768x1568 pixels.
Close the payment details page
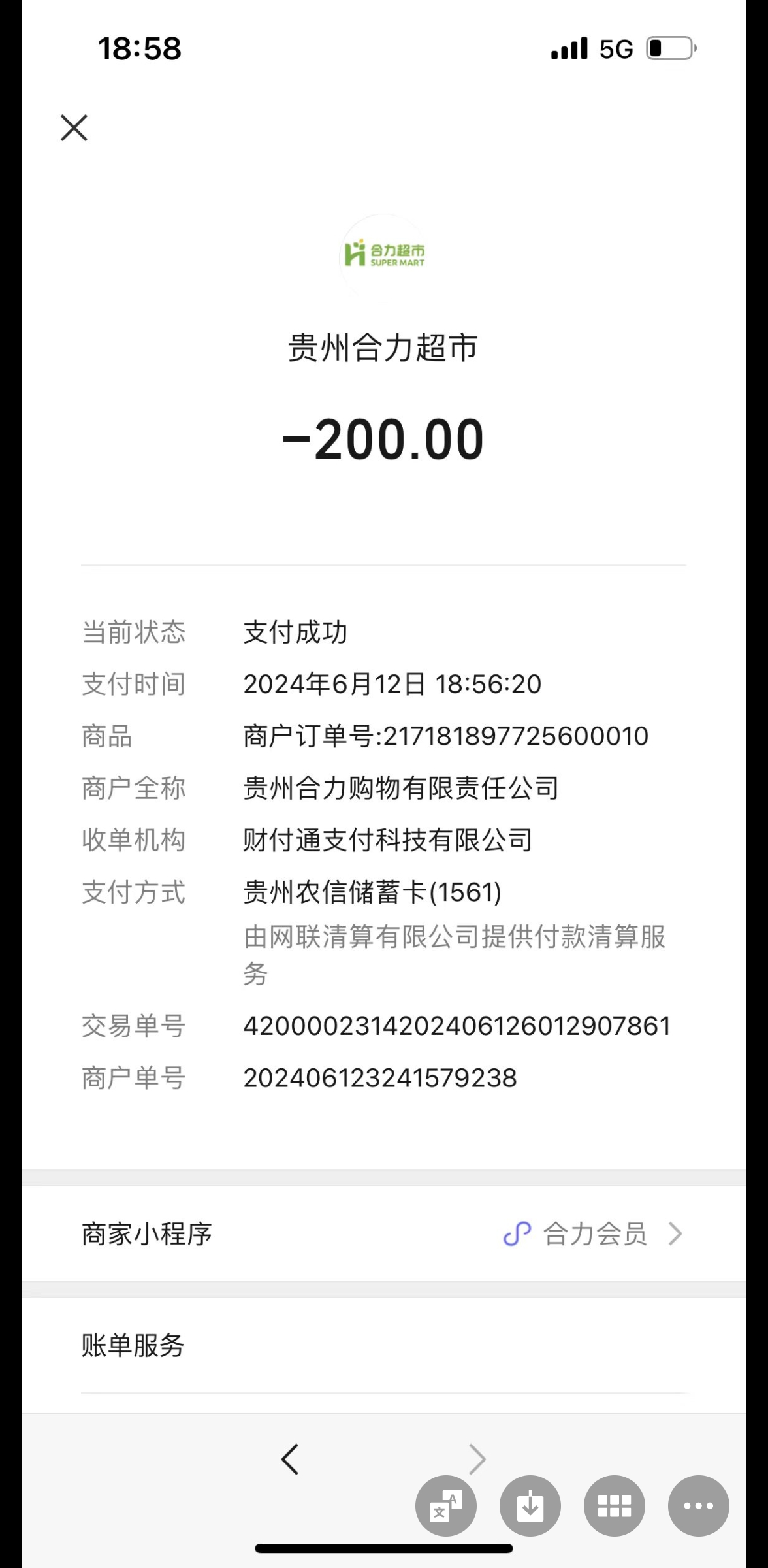point(74,128)
